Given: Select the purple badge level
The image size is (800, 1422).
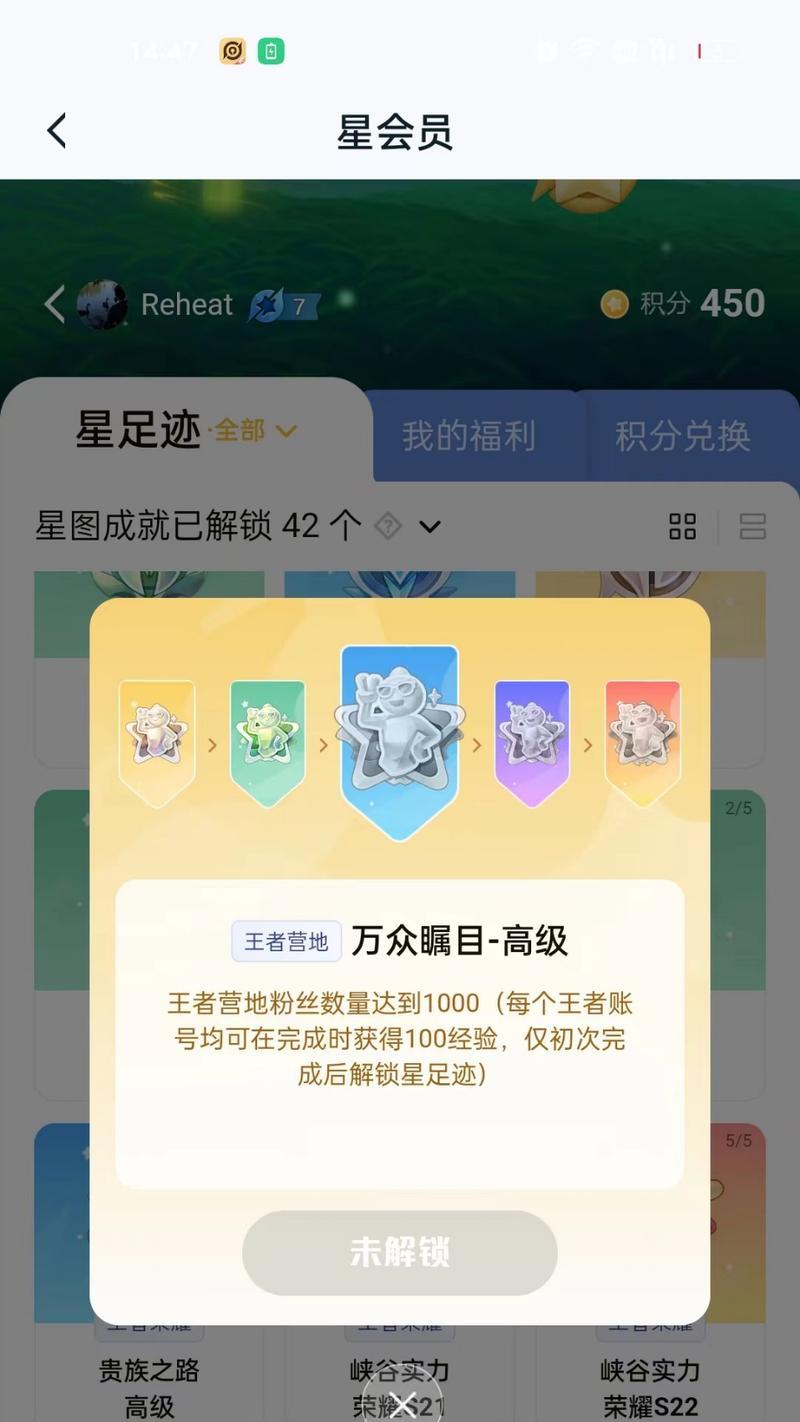Looking at the screenshot, I should (x=532, y=741).
